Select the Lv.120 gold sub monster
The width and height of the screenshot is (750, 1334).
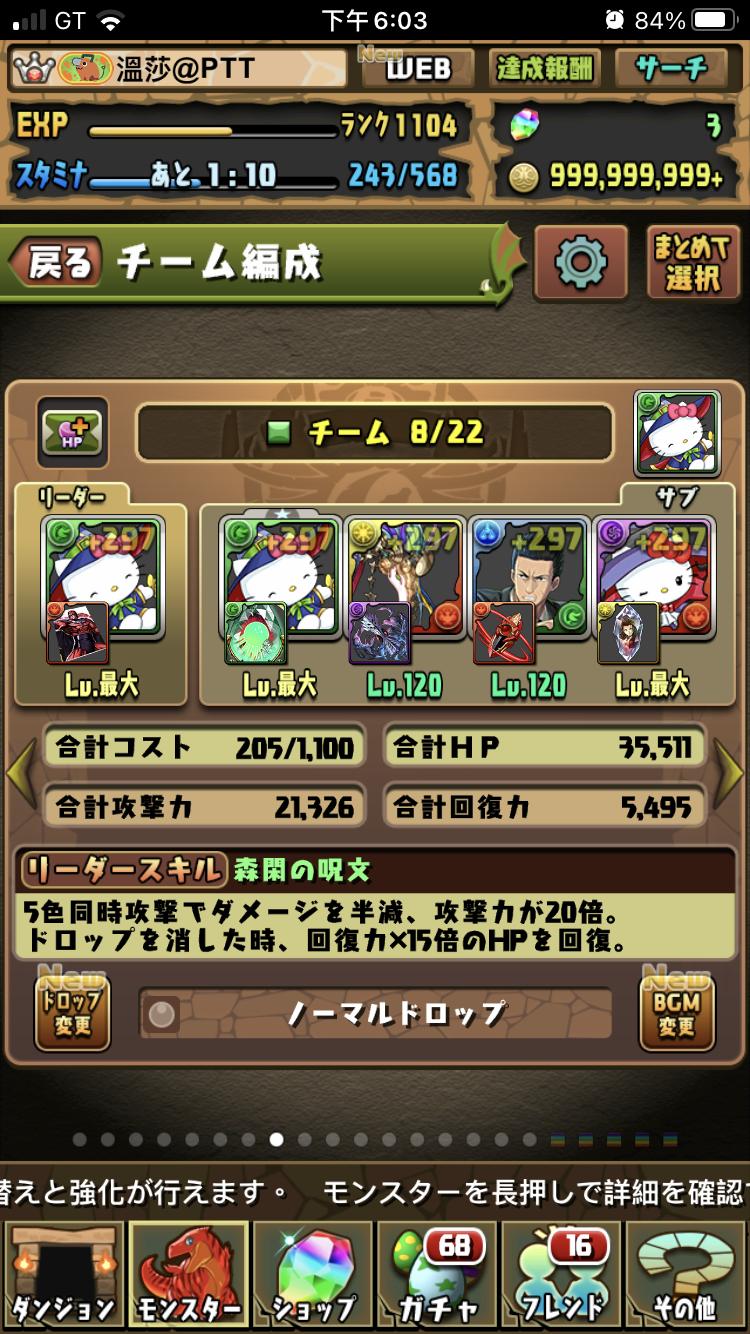pos(405,590)
